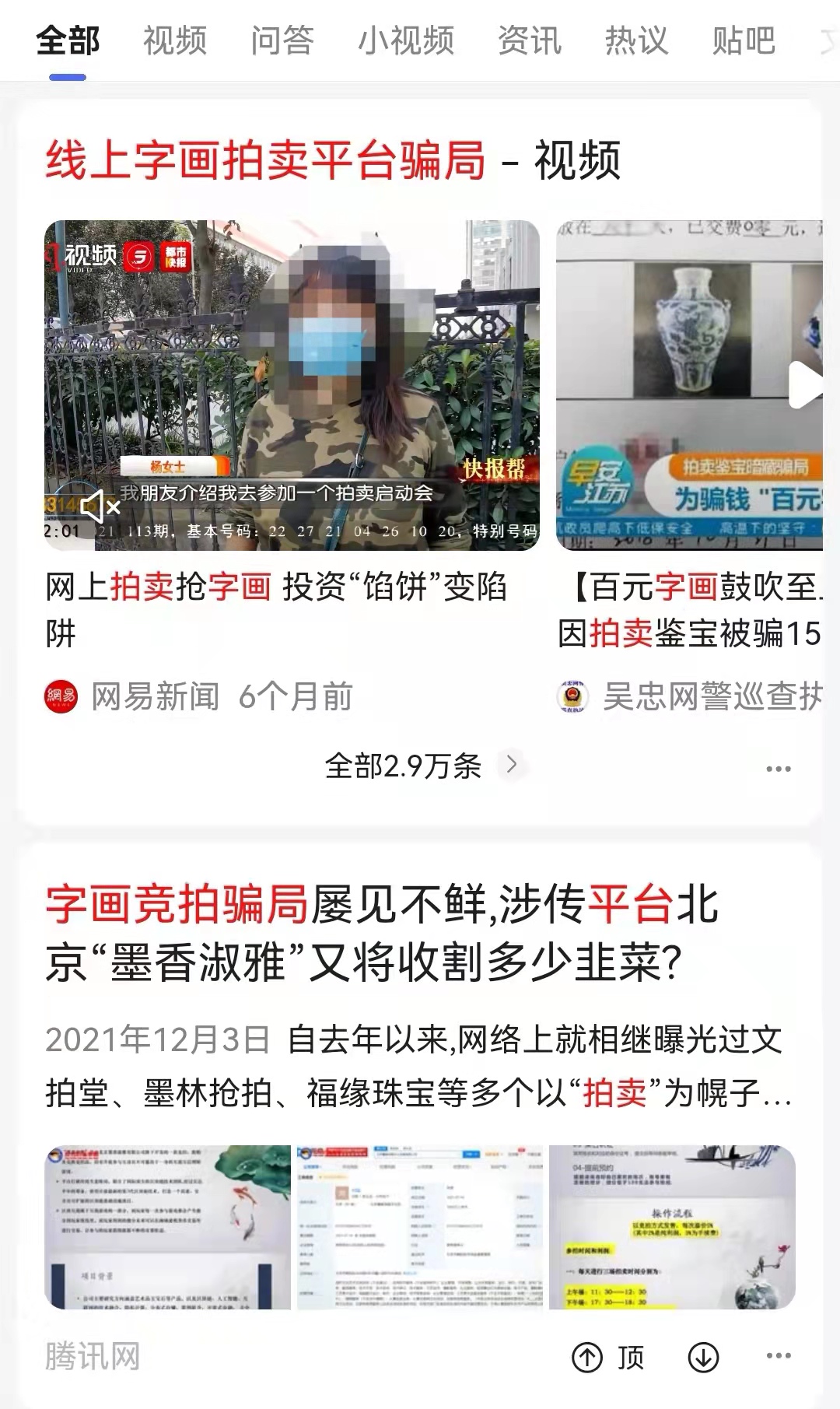This screenshot has height=1409, width=840.
Task: Open the 小视频 tab
Action: (x=405, y=40)
